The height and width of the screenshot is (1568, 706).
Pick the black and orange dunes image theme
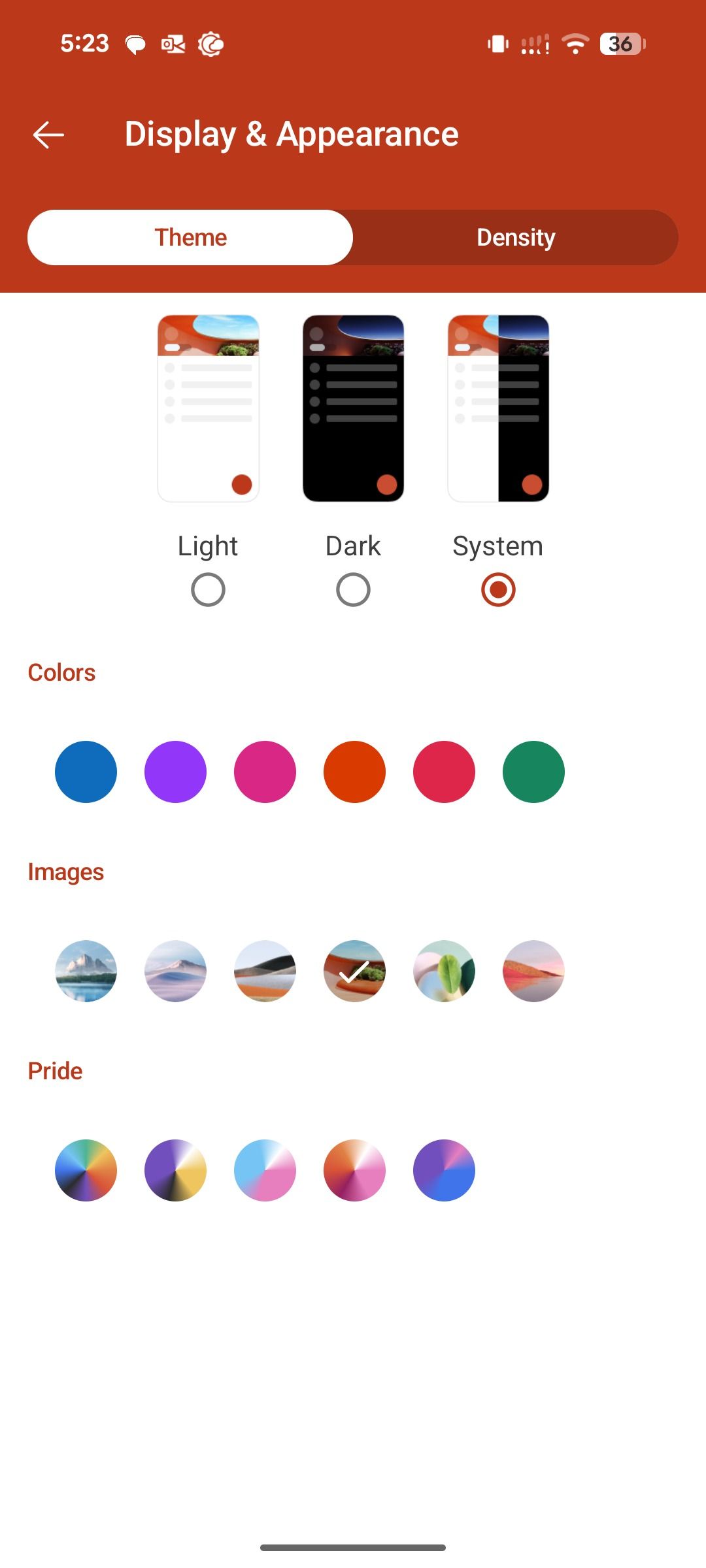tap(265, 971)
